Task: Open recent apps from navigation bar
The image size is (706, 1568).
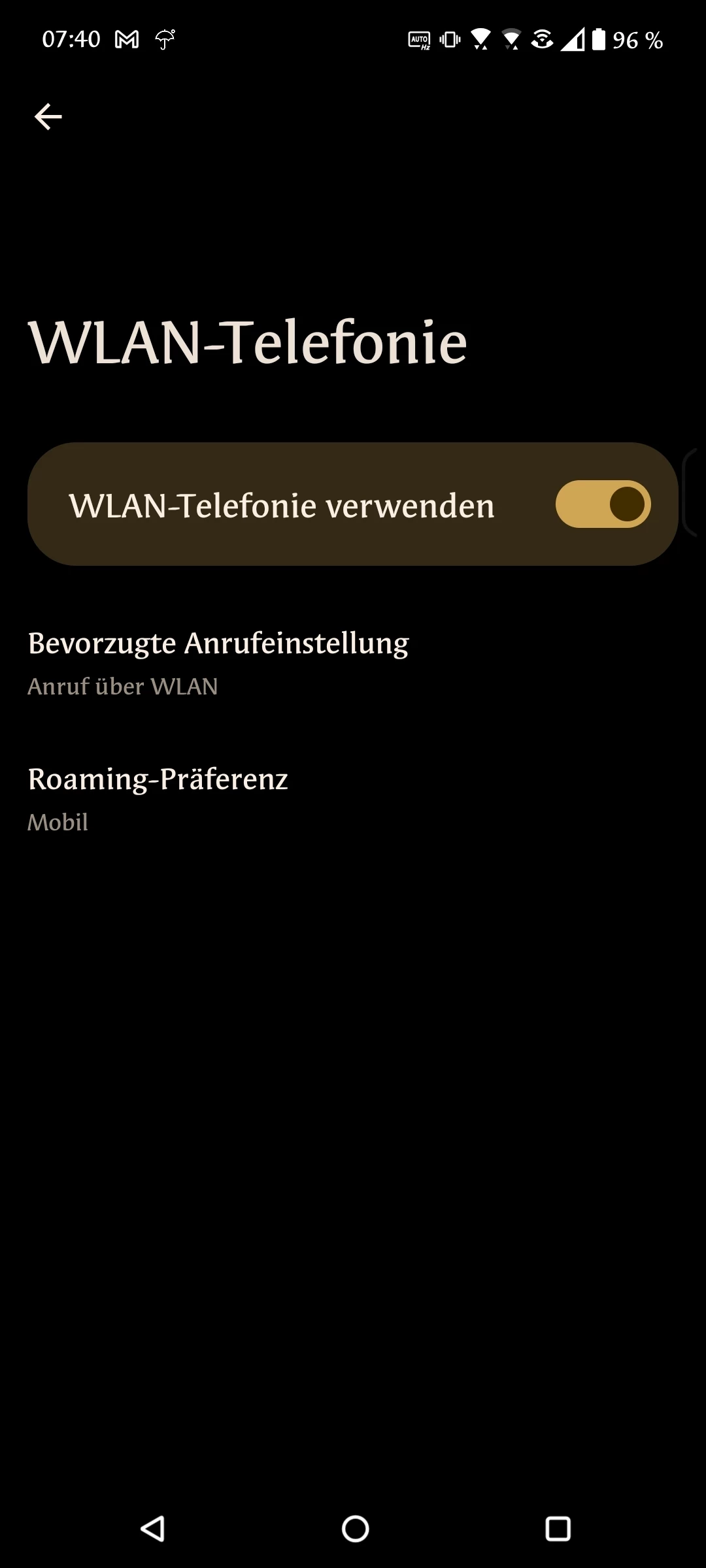Action: coord(558,1529)
